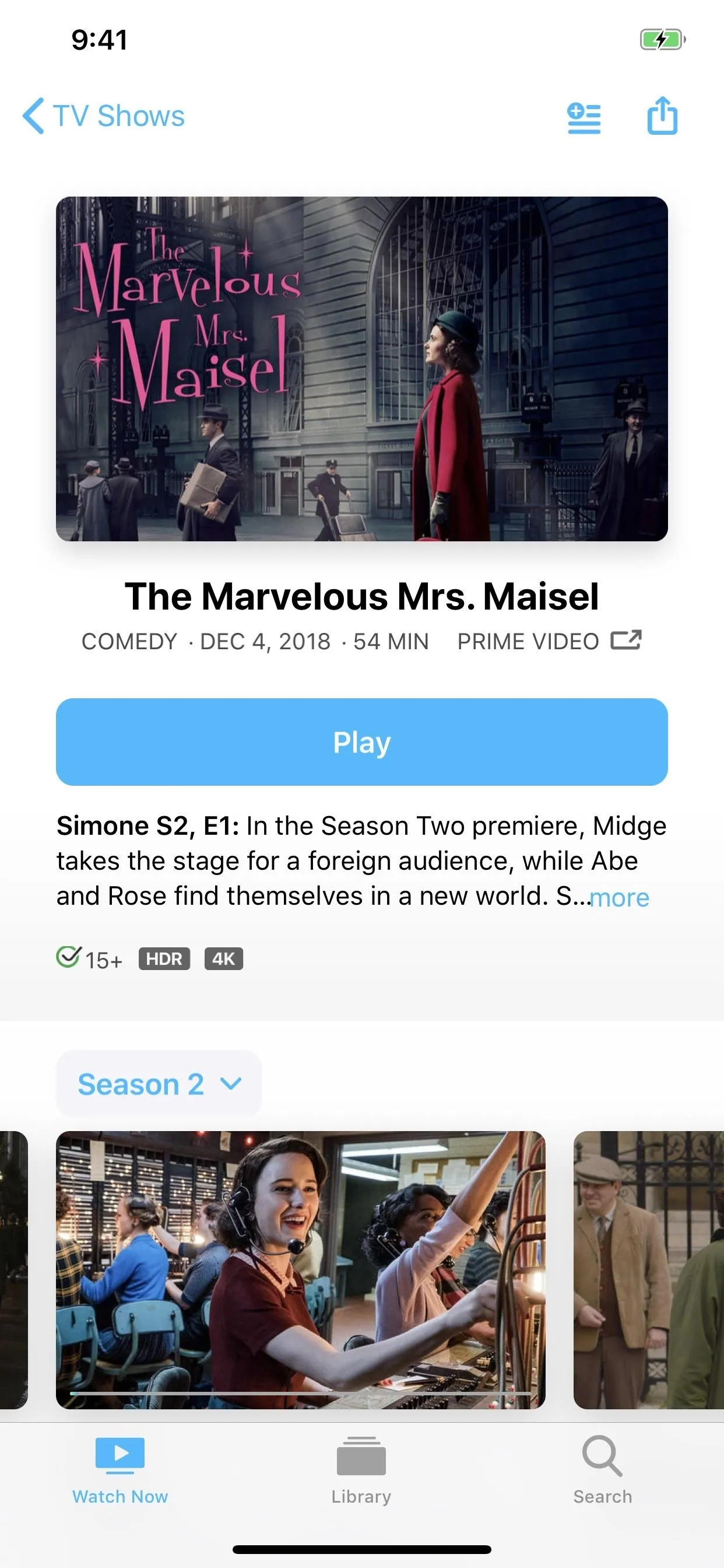Add show to Up Next queue
This screenshot has height=1568, width=724.
pos(584,117)
